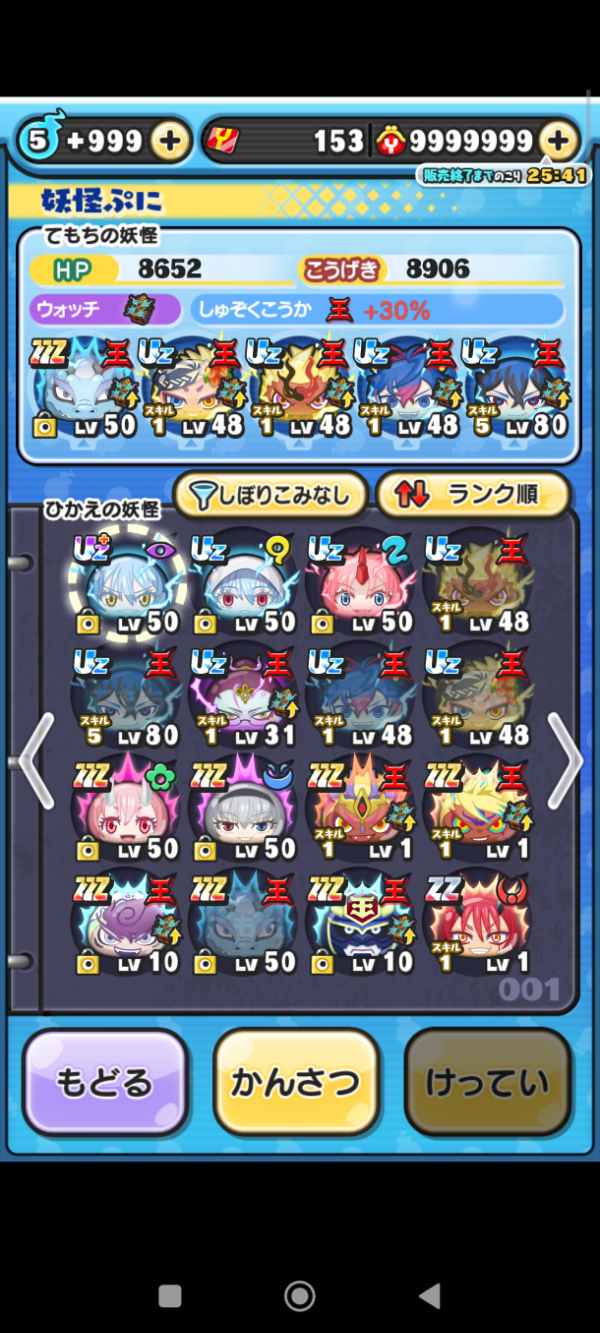Screen dimensions: 600x1333
Task: Tap もどる to go back
Action: click(105, 1083)
